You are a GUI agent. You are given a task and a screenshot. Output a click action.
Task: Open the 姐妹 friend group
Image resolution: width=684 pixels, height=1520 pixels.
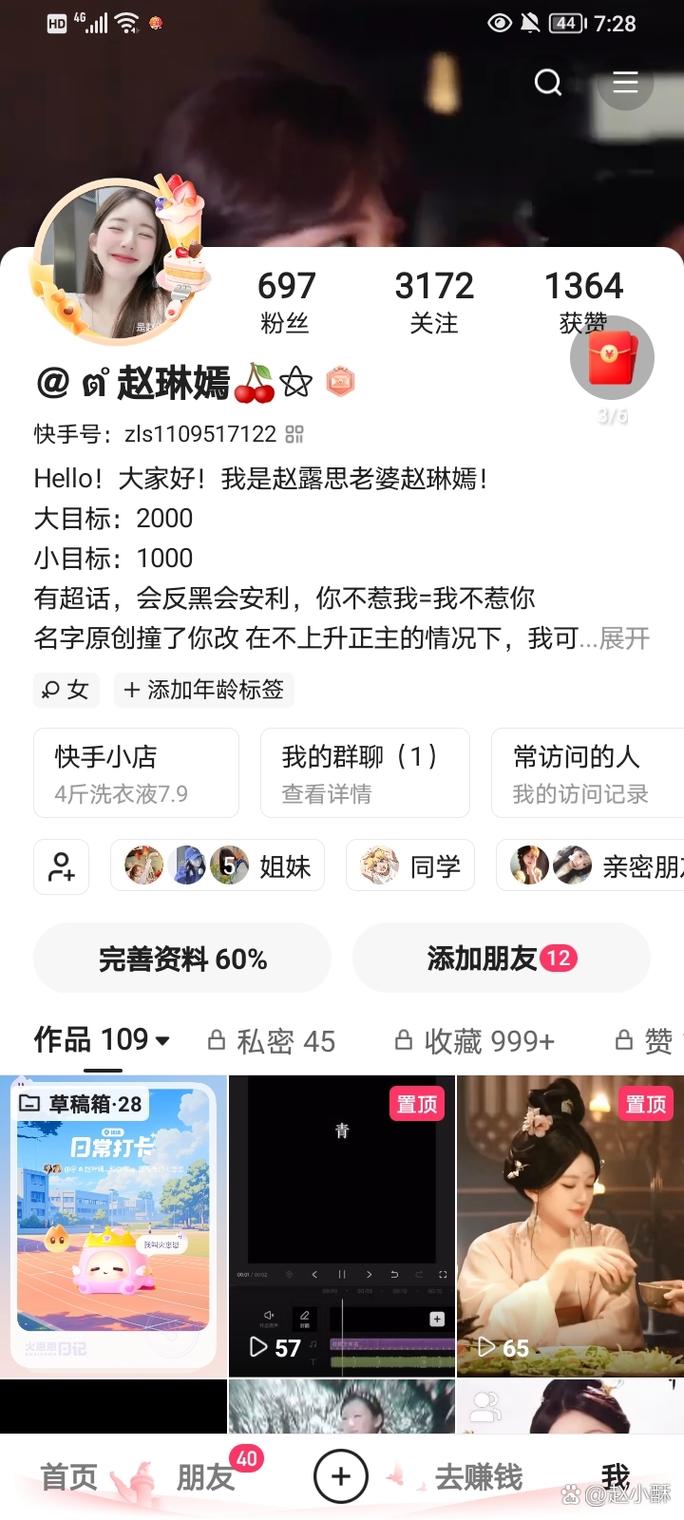218,866
